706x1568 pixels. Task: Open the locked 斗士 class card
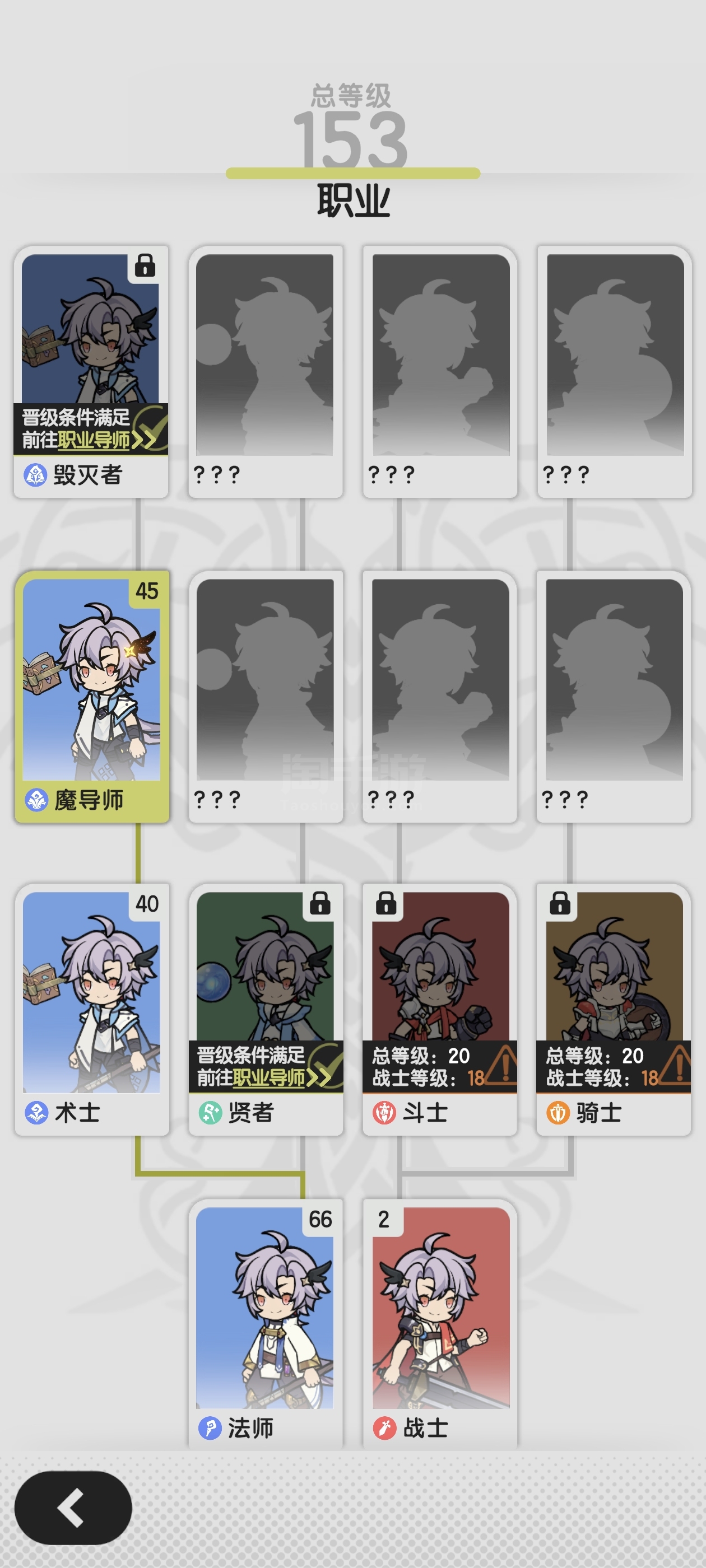tap(440, 1010)
